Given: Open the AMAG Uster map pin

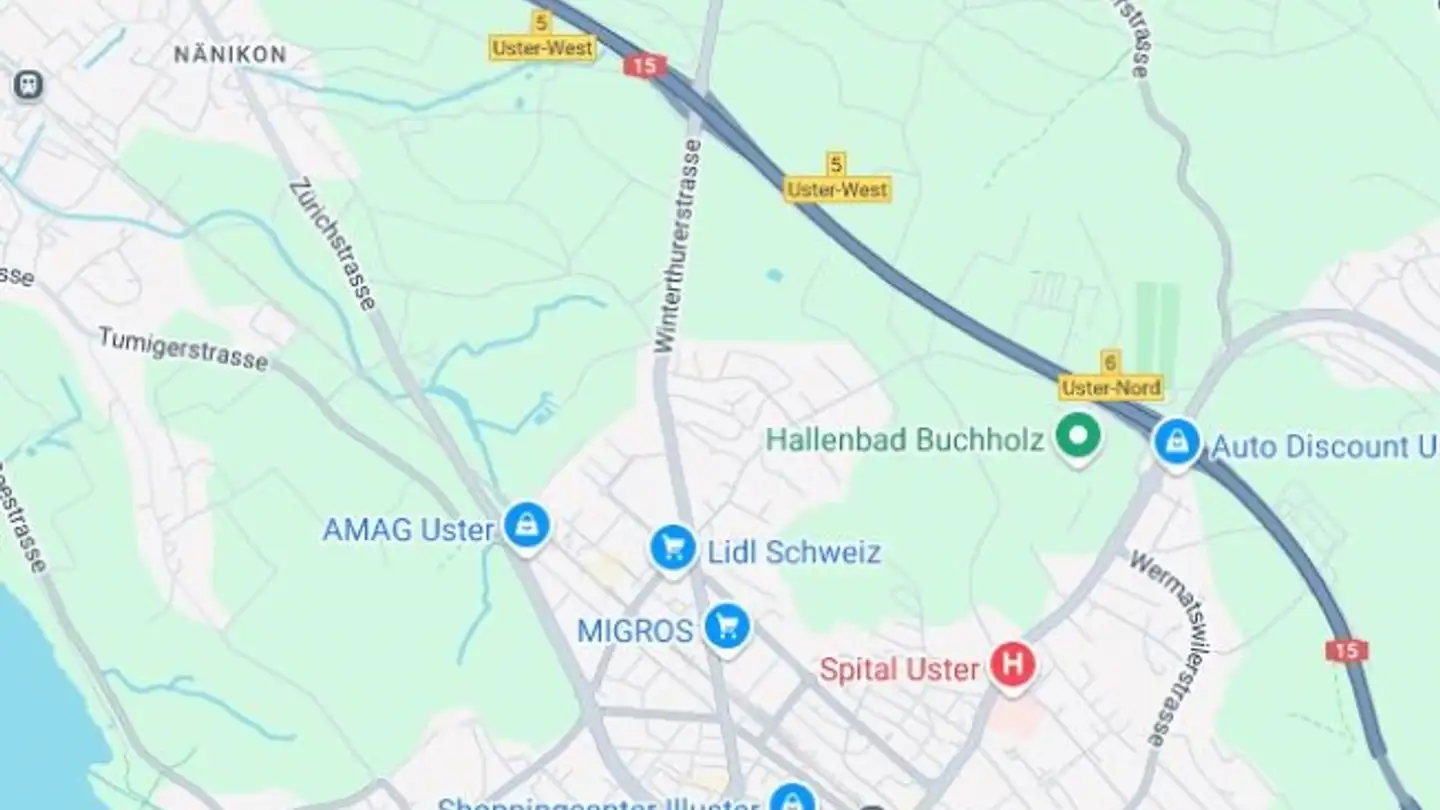Looking at the screenshot, I should click(526, 524).
